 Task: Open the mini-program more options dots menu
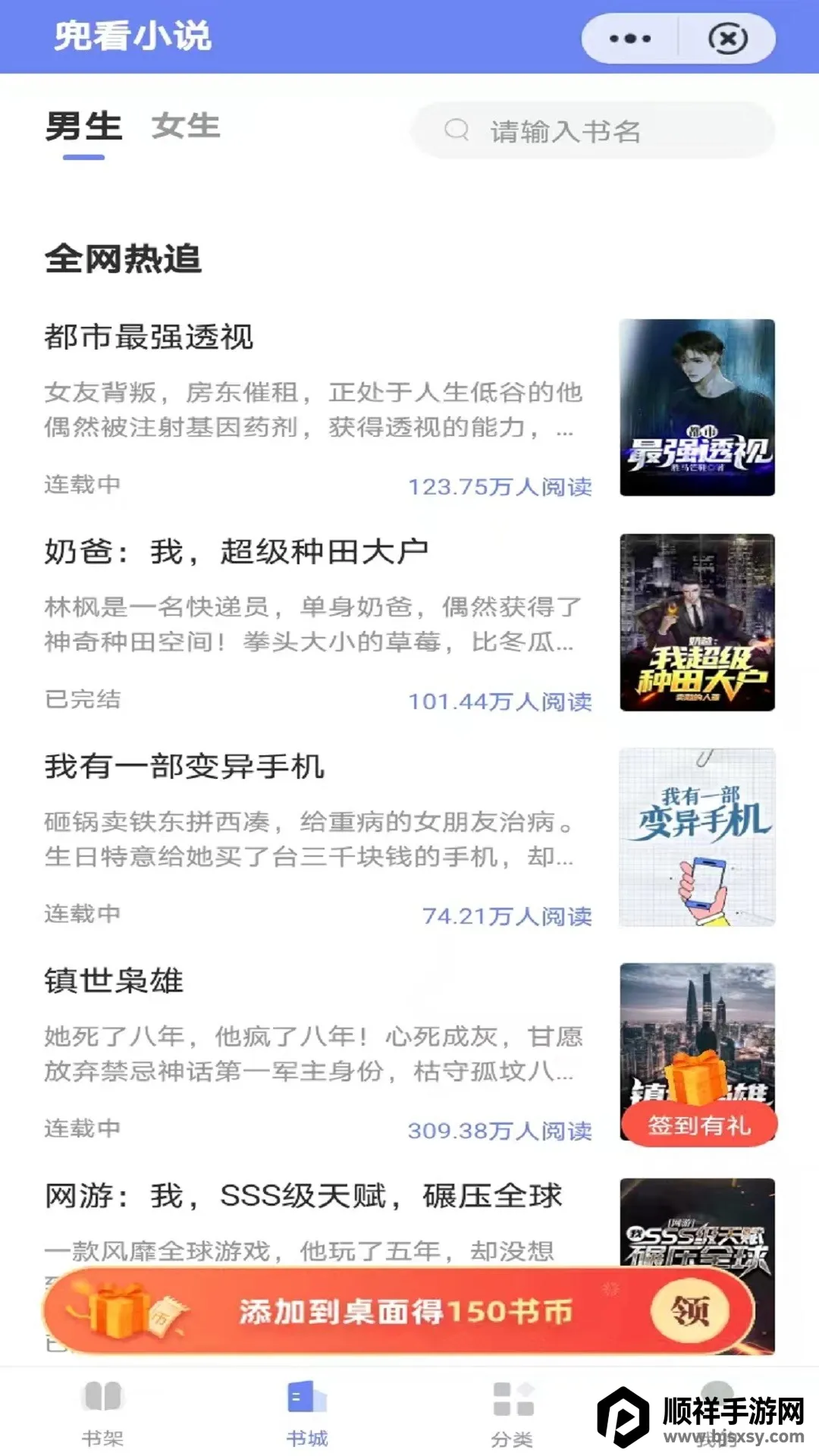click(629, 36)
